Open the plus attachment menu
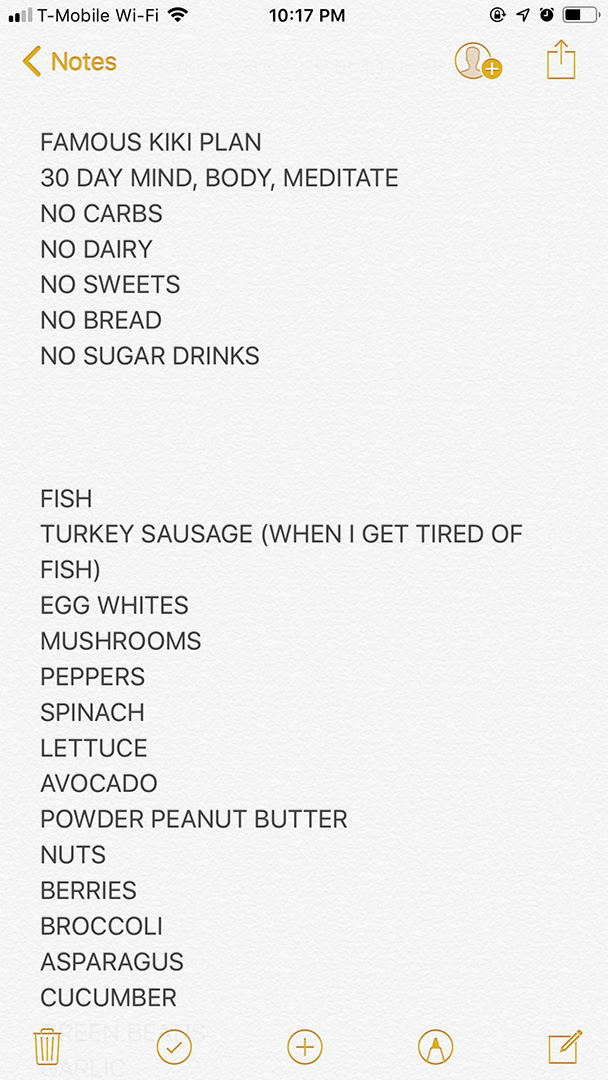The image size is (608, 1080). (x=304, y=1047)
